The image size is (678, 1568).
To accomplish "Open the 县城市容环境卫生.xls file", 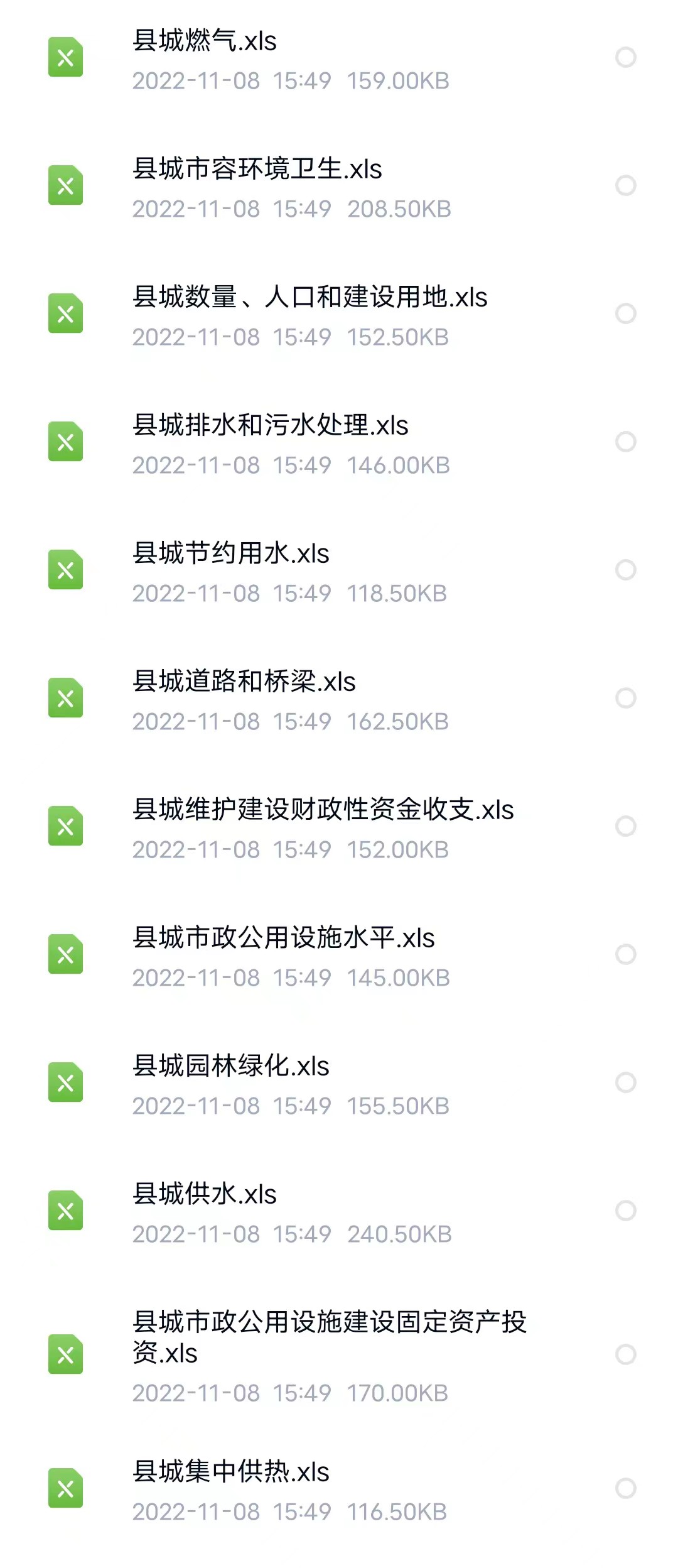I will pos(257,170).
